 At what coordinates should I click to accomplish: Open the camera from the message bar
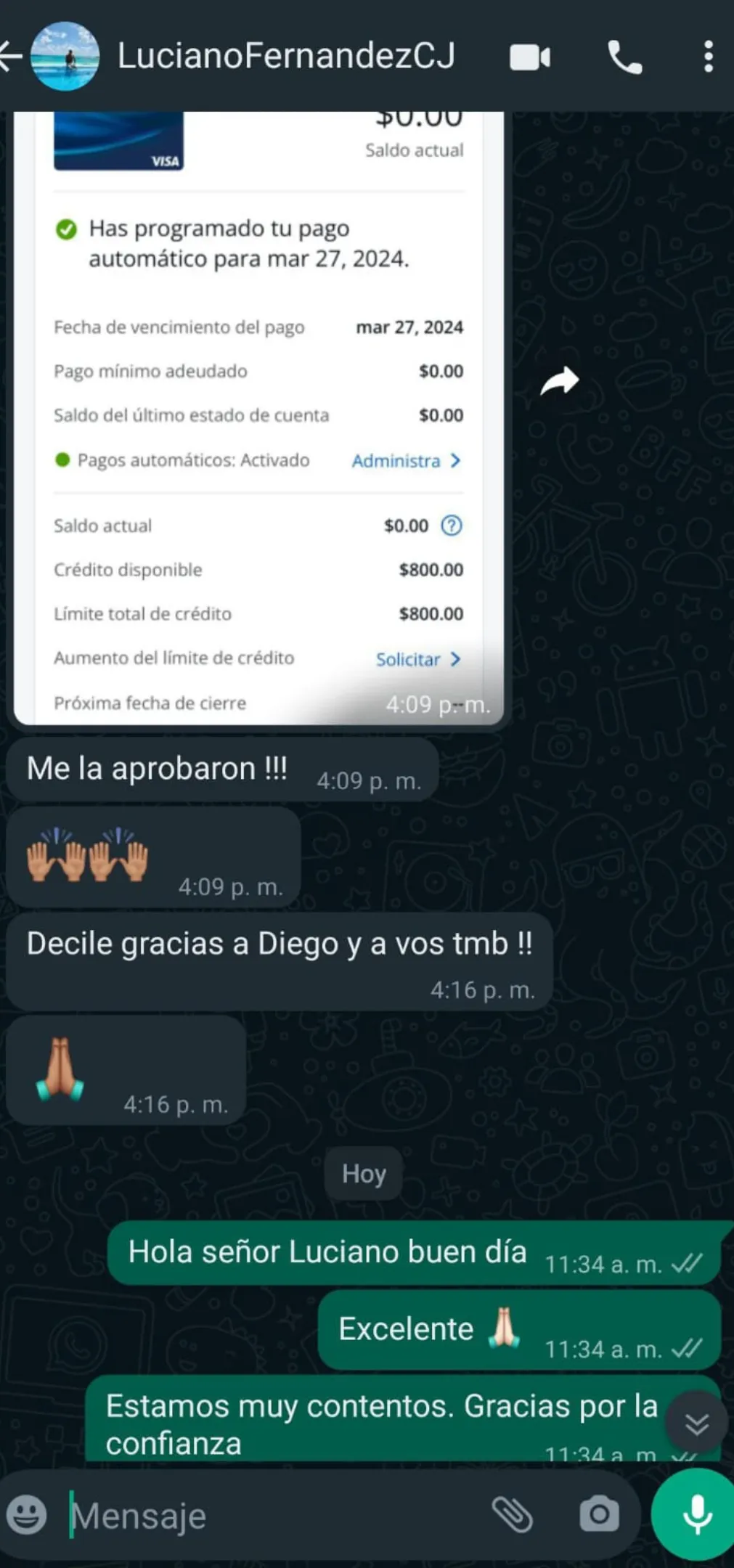pyautogui.click(x=599, y=1514)
